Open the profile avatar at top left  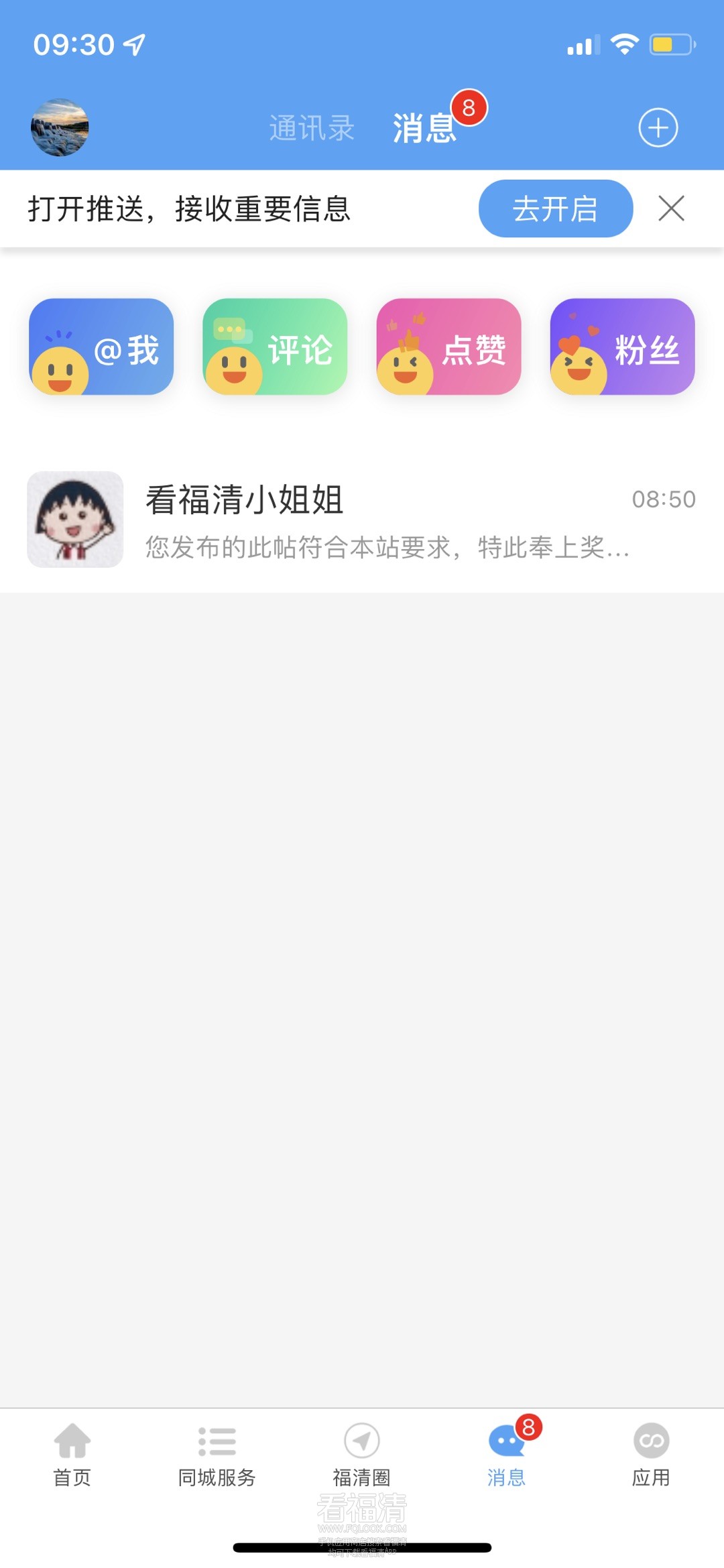click(60, 127)
